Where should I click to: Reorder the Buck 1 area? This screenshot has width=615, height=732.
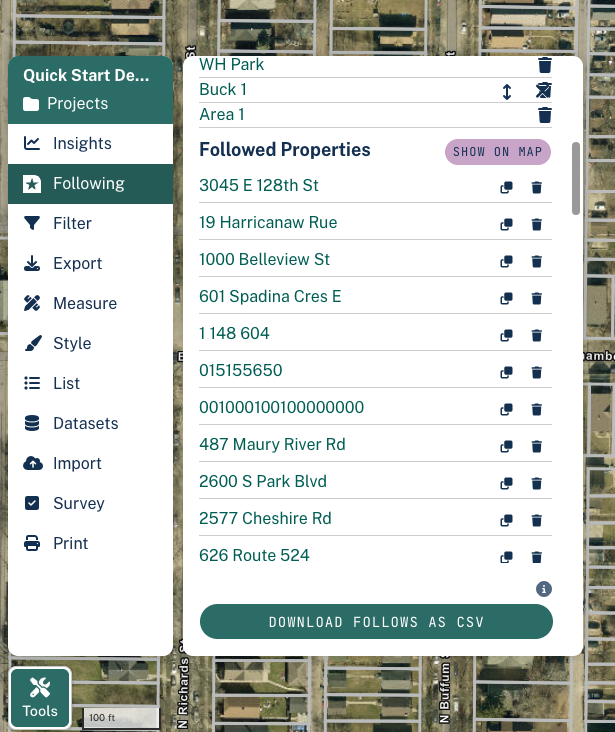pos(507,92)
